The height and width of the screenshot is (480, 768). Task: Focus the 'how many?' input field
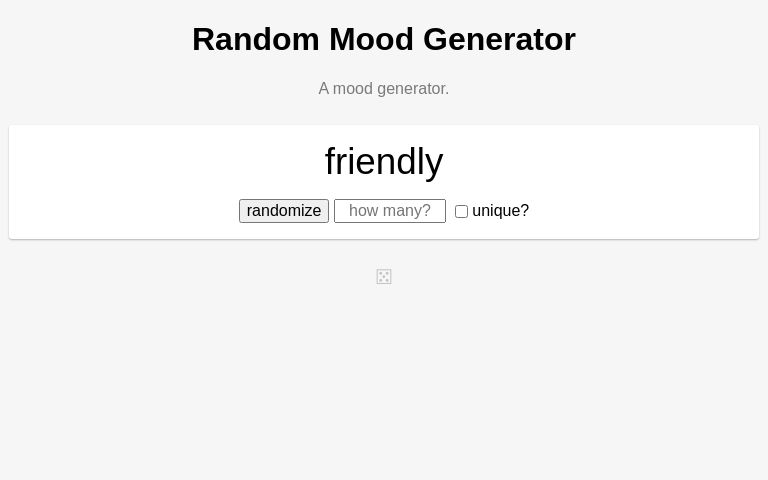(x=390, y=211)
